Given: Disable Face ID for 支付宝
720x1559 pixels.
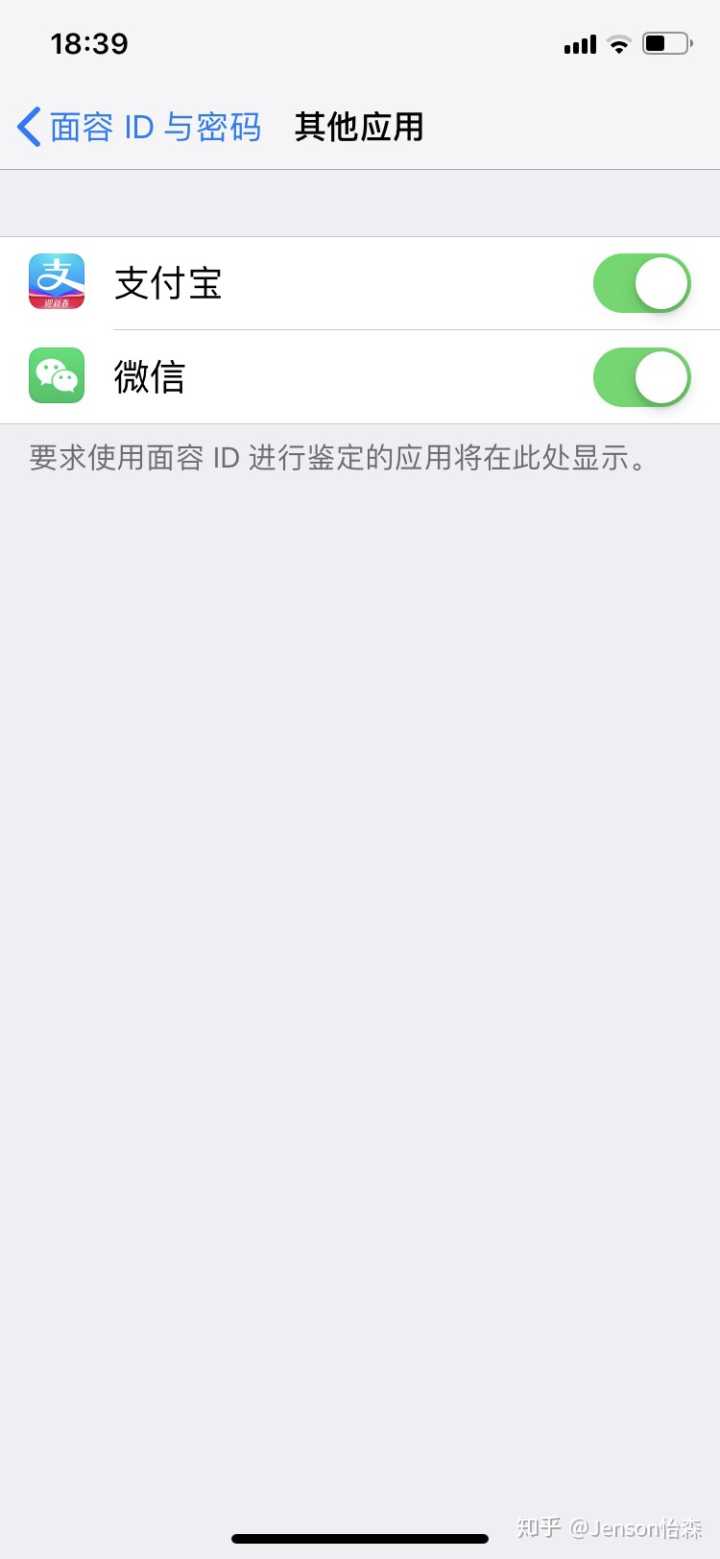Looking at the screenshot, I should (641, 283).
